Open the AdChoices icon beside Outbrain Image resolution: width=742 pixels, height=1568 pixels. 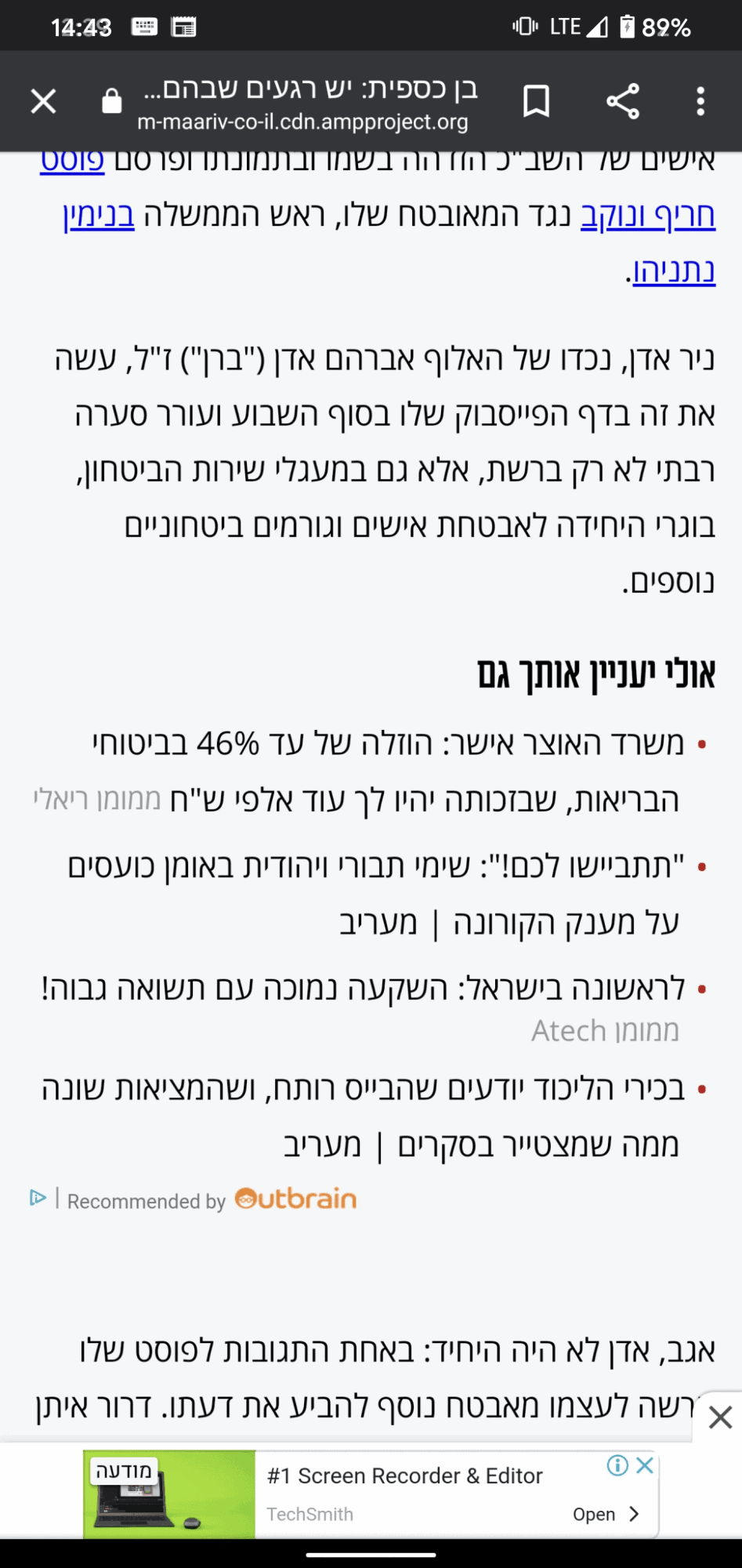click(38, 1198)
